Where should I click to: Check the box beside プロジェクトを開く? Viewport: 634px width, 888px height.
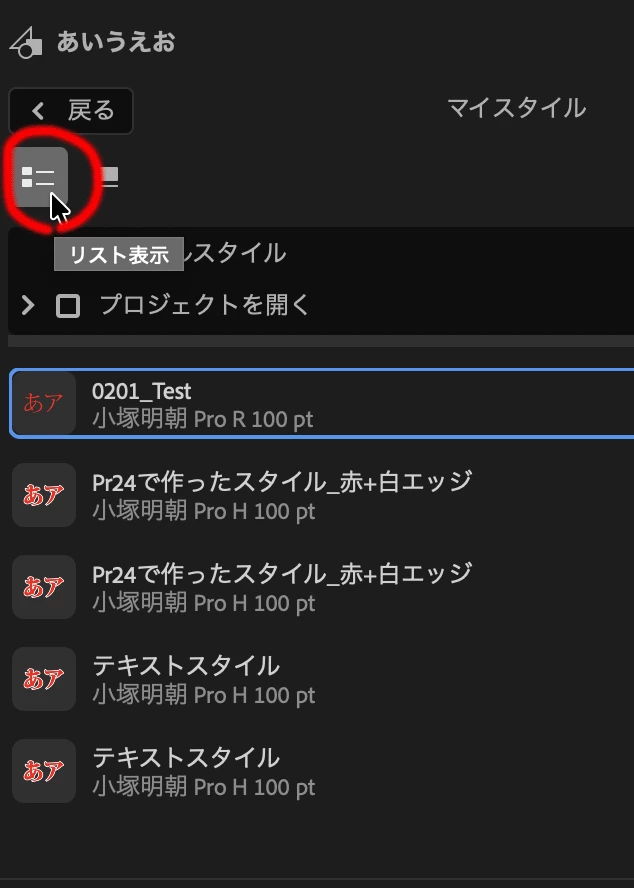pyautogui.click(x=68, y=306)
